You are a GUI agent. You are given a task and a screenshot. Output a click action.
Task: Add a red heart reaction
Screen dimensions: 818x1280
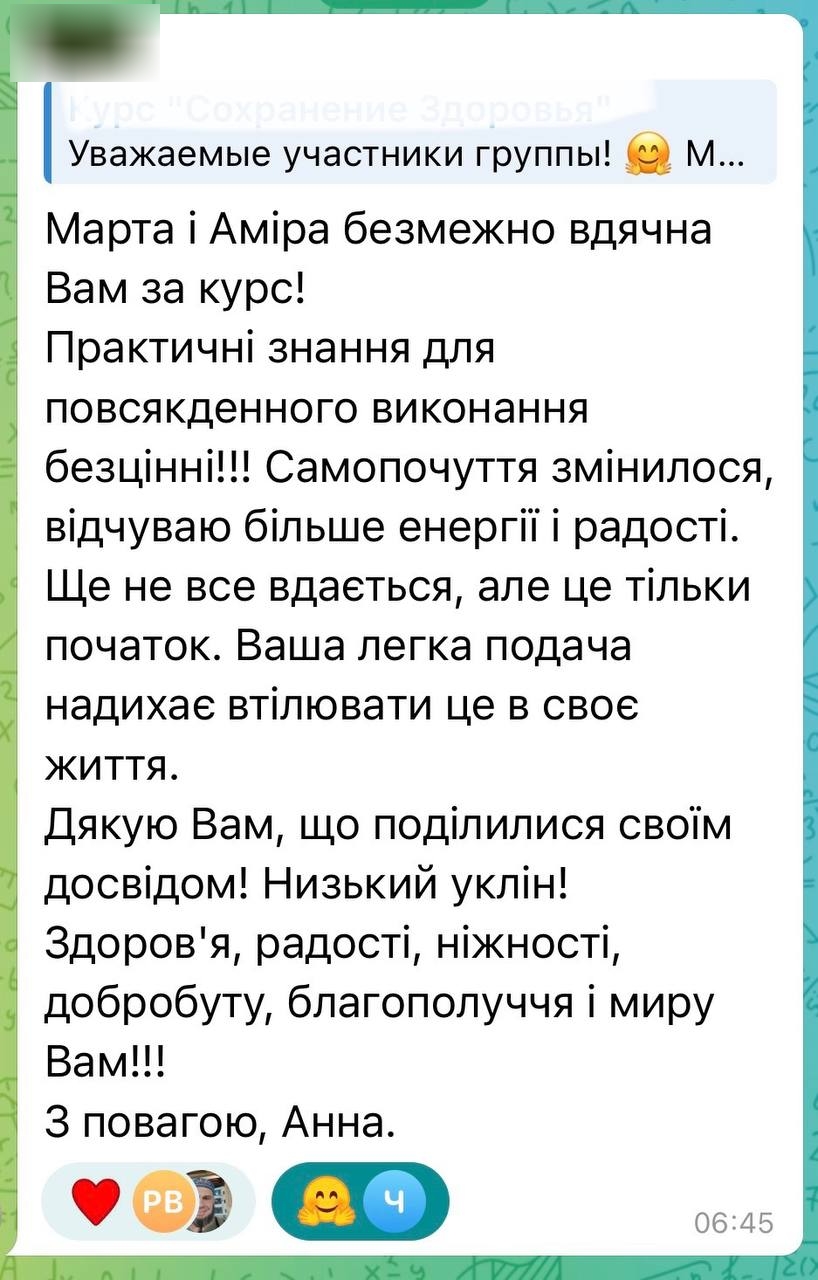[96, 1201]
